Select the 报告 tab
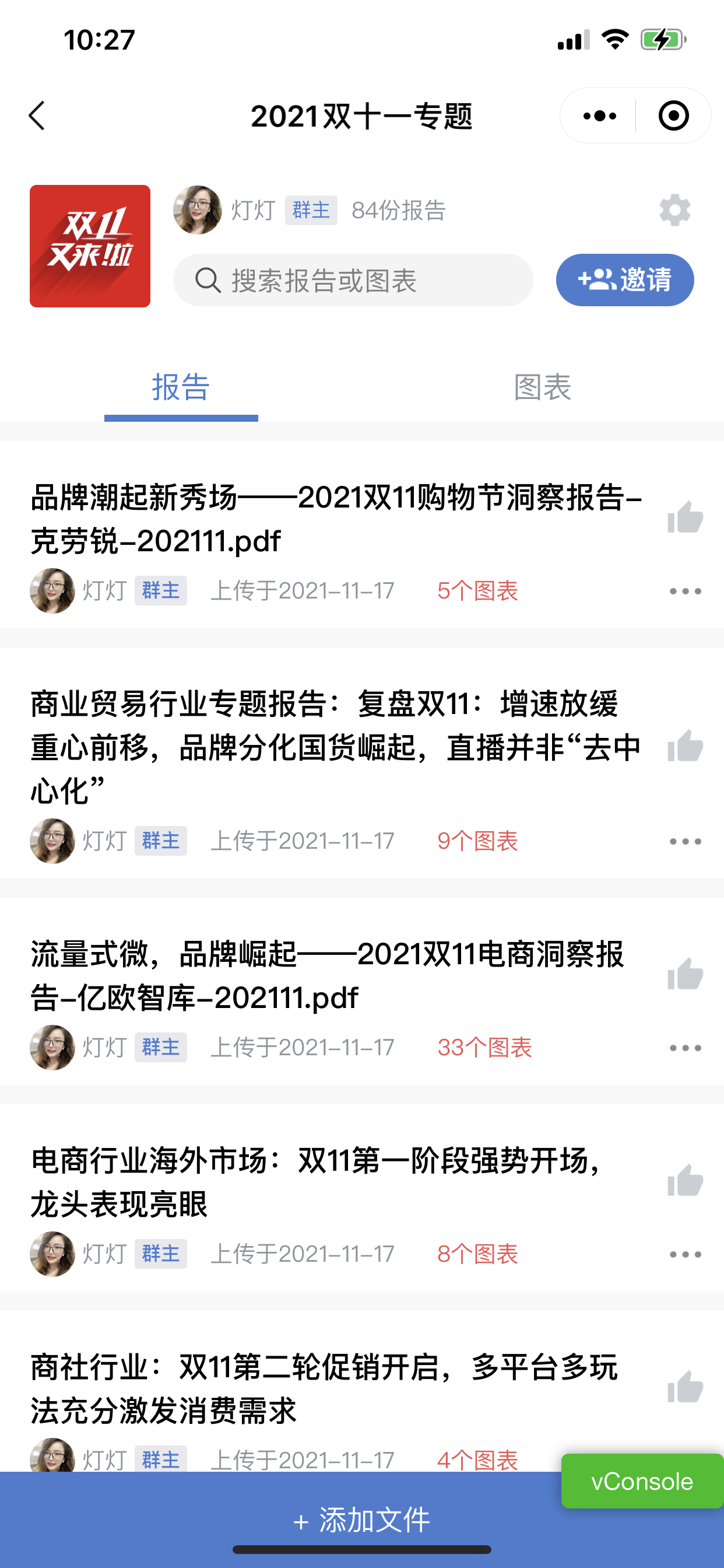The height and width of the screenshot is (1568, 724). pos(181,387)
